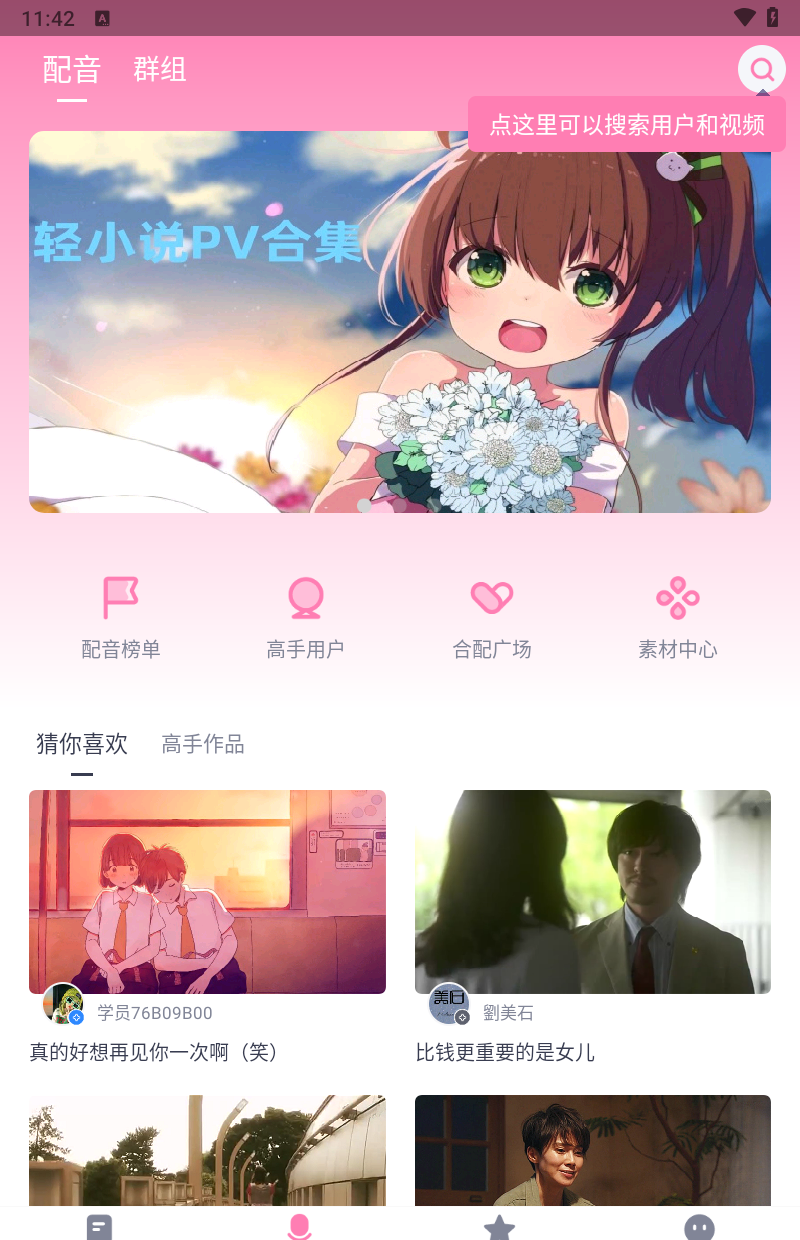Open the star tab in bottom bar

click(499, 1225)
